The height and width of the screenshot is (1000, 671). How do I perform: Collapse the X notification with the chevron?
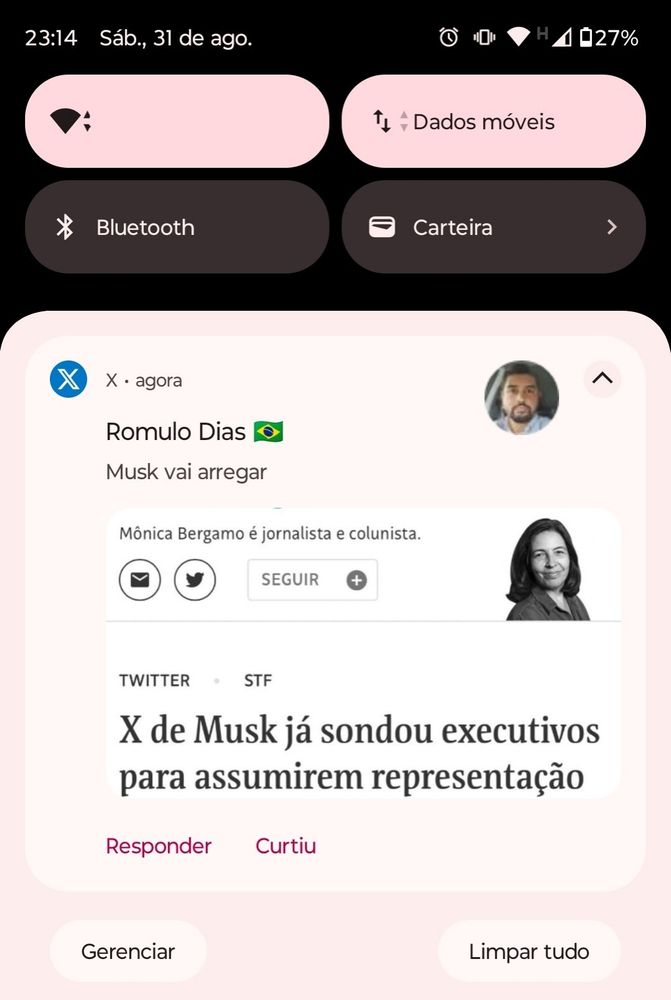pyautogui.click(x=601, y=378)
